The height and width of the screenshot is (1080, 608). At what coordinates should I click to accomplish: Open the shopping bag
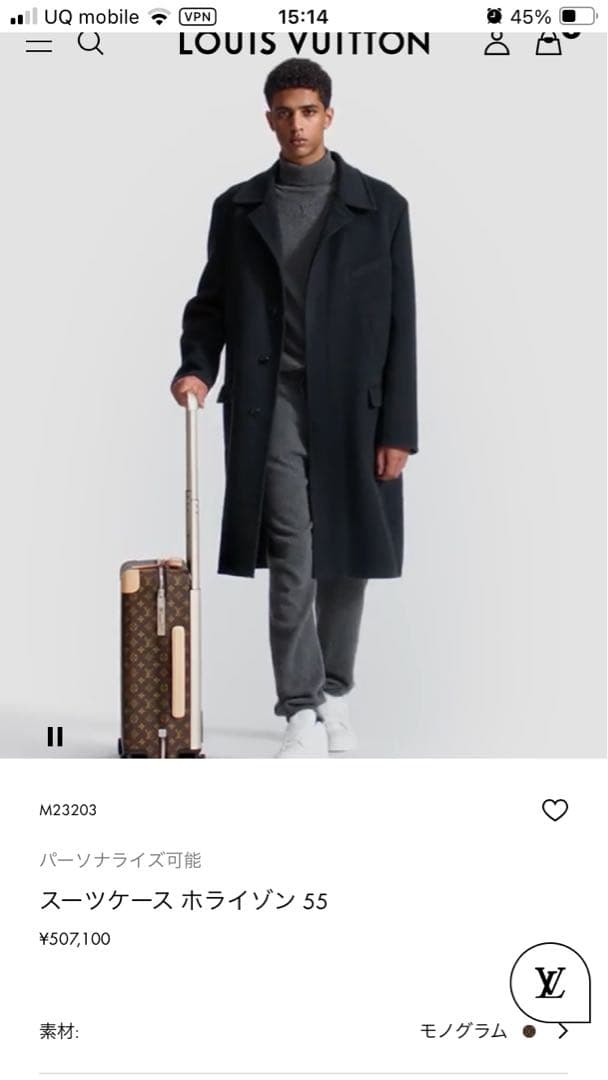coord(549,43)
